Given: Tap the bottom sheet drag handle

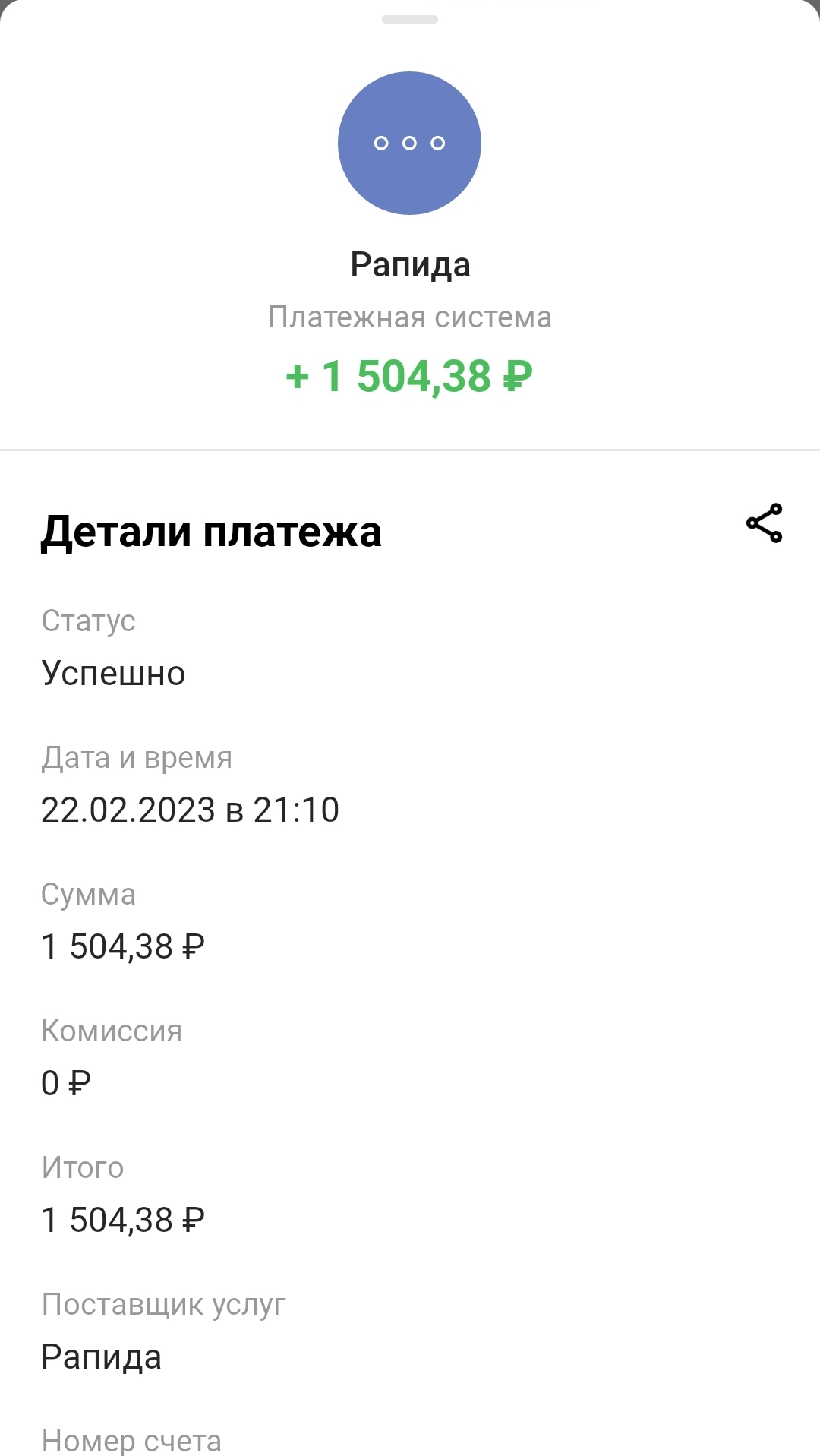Looking at the screenshot, I should (410, 20).
